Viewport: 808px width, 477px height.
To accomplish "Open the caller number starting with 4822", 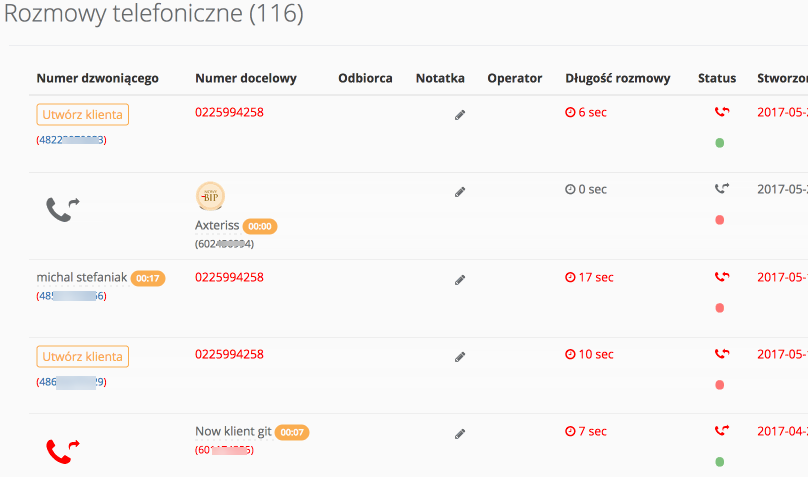I will tap(71, 140).
